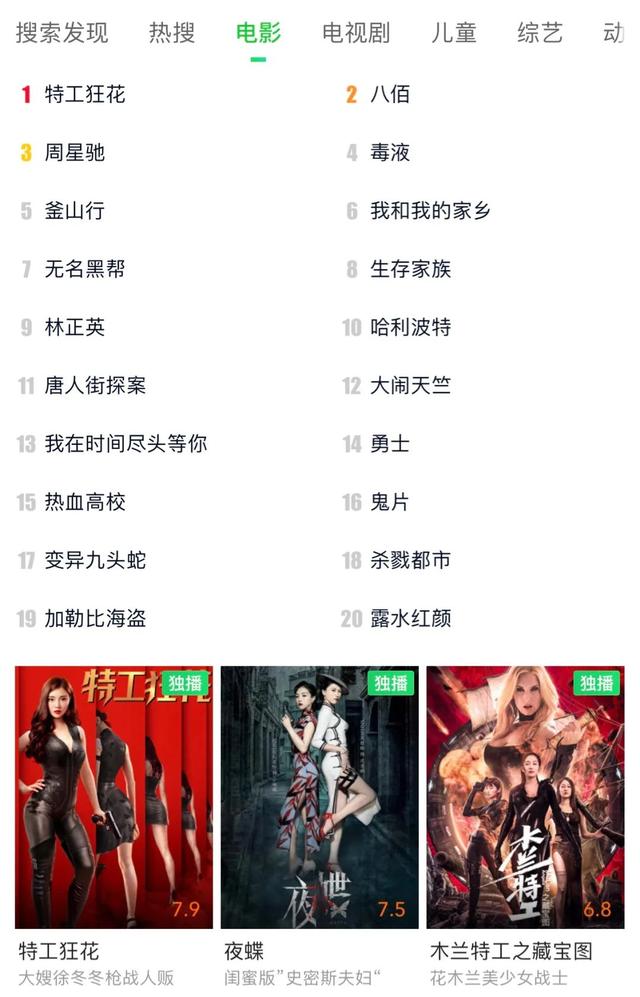
Task: Open 露水红颜 from the ranking
Action: (x=410, y=618)
